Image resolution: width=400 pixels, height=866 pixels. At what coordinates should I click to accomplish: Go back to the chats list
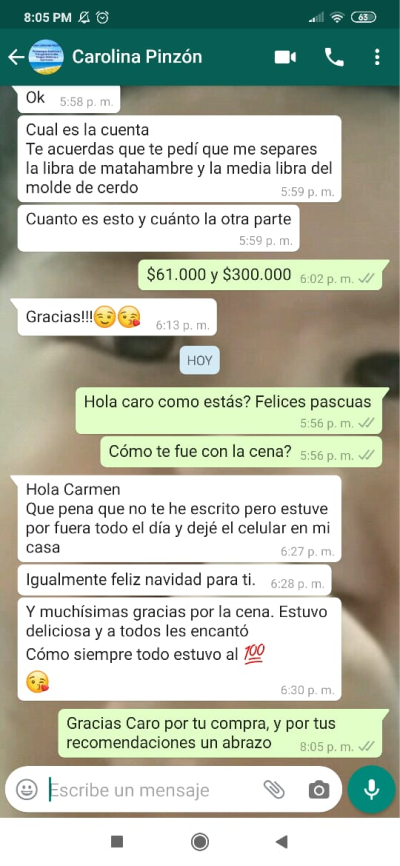[x=15, y=57]
